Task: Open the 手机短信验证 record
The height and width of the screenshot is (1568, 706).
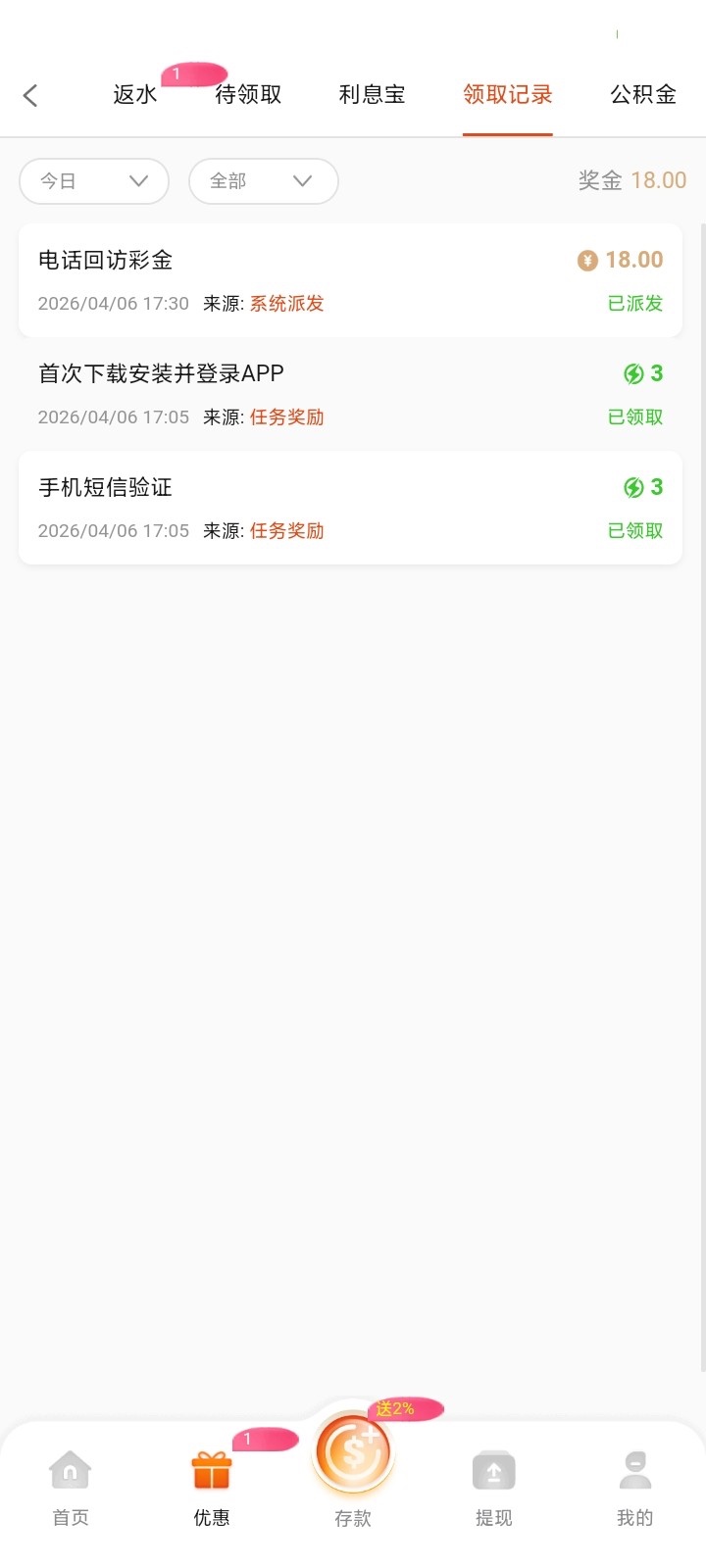Action: click(x=350, y=508)
